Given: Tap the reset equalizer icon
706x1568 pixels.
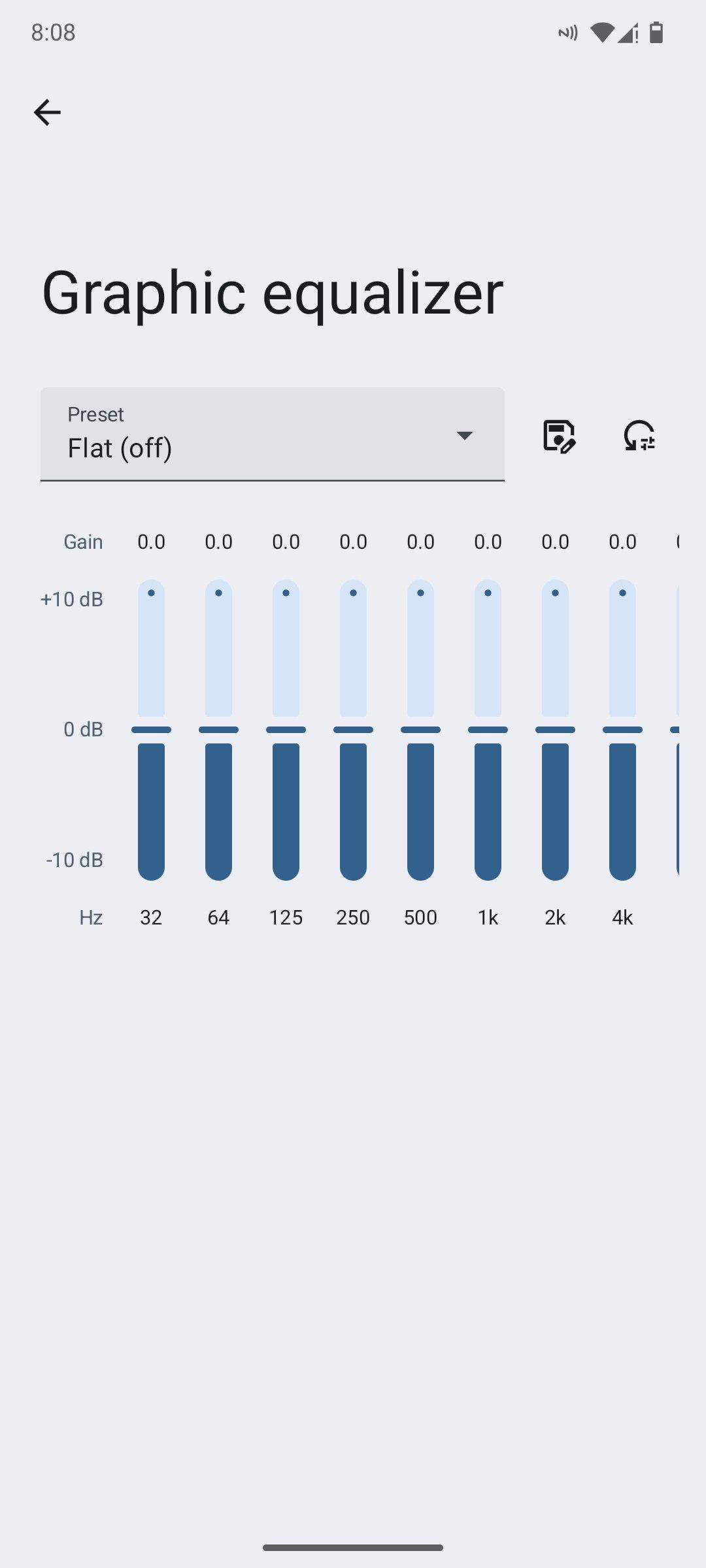Looking at the screenshot, I should point(639,435).
